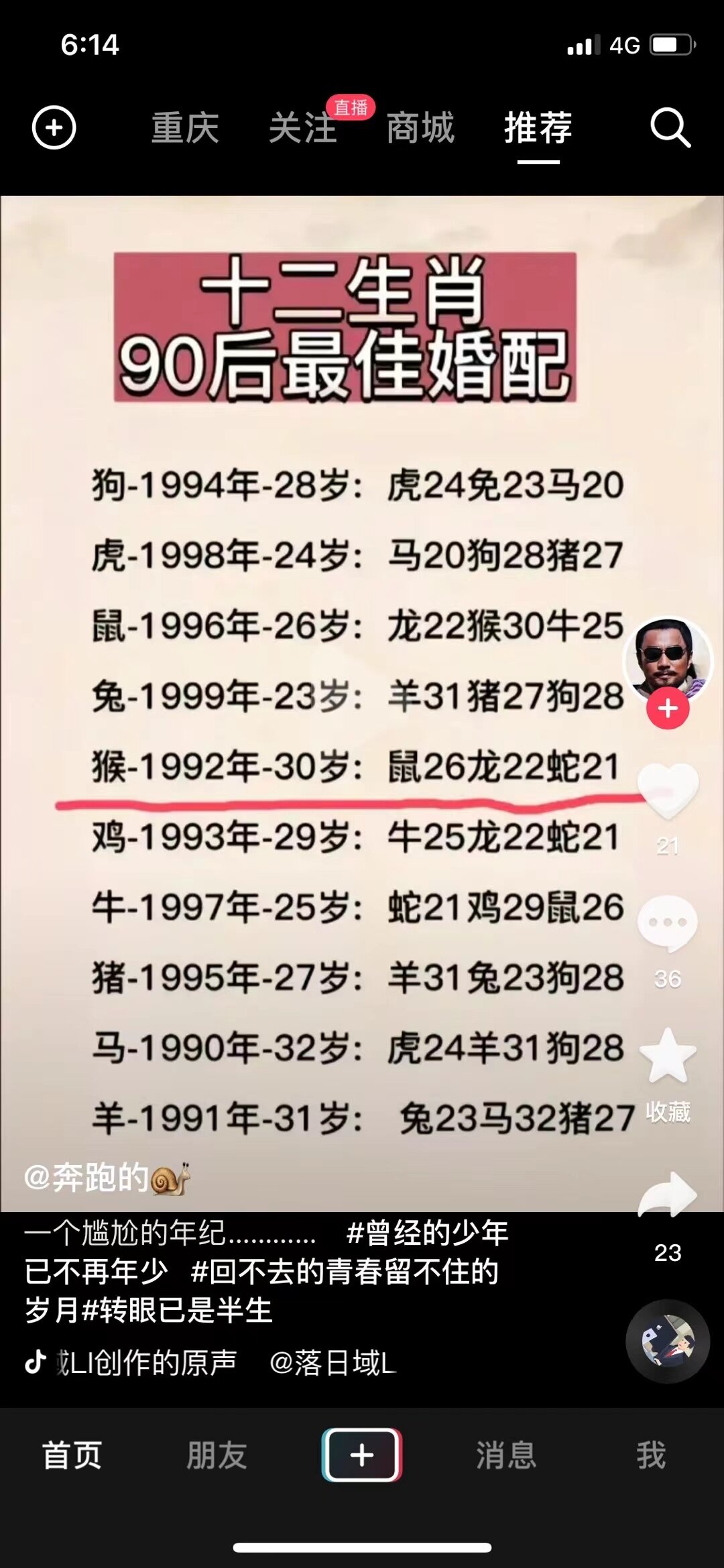Open the spinning music disc

pyautogui.click(x=668, y=1341)
